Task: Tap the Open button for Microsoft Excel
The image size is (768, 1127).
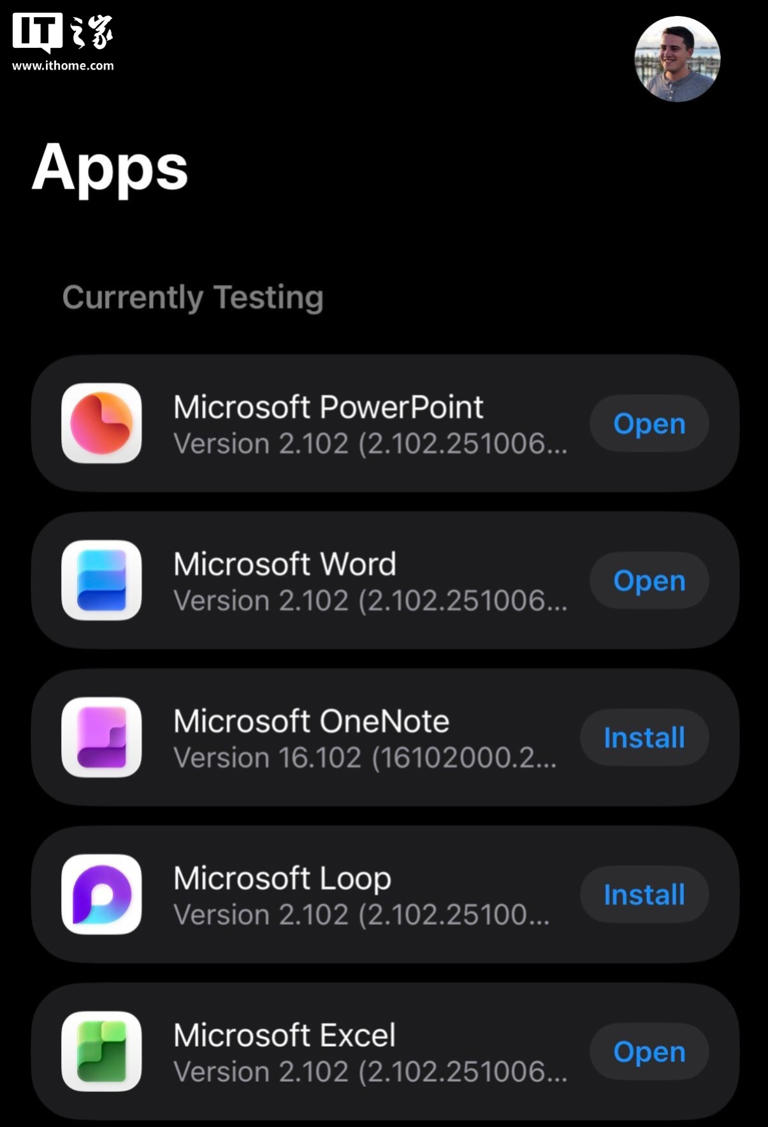Action: (x=648, y=1051)
